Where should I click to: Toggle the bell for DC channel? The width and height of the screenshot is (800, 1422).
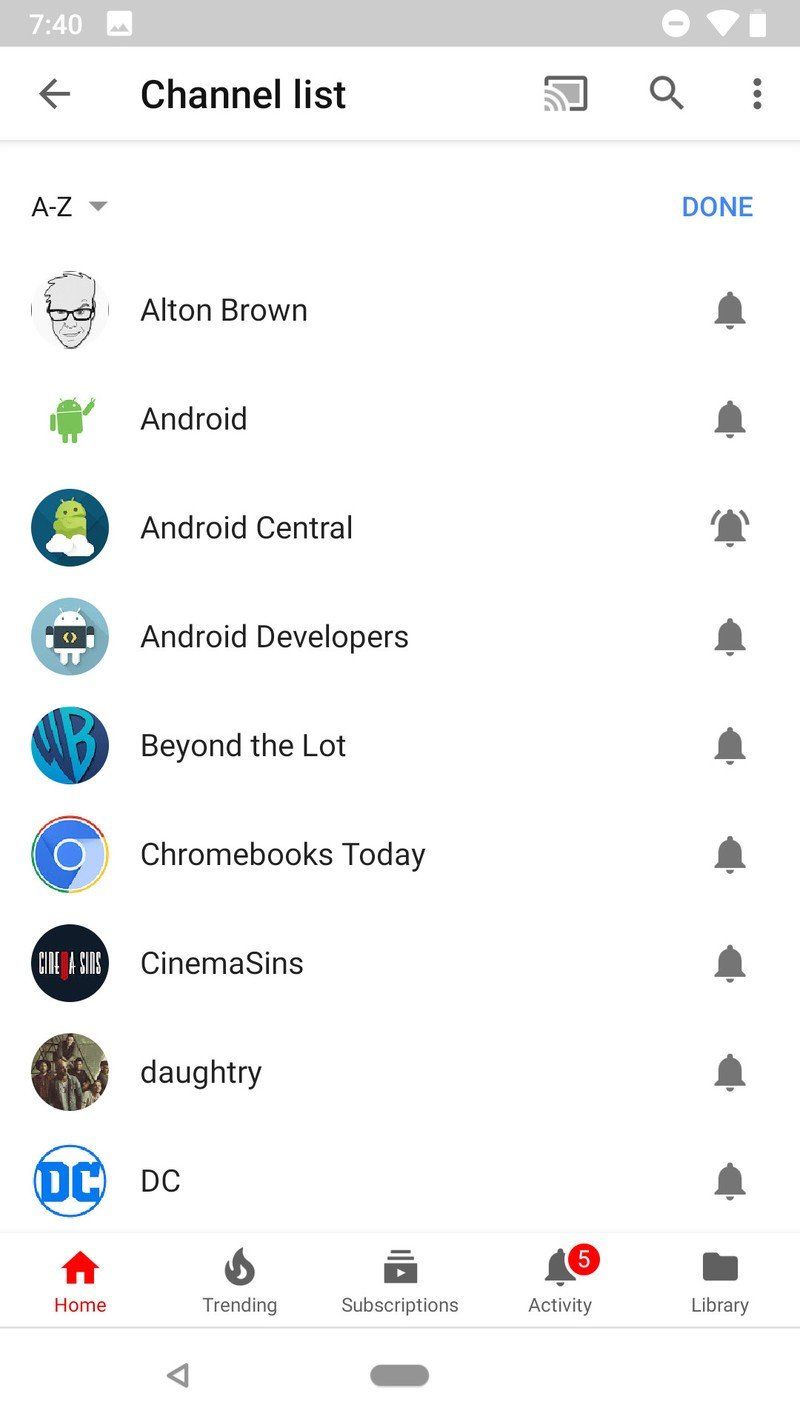tap(729, 1181)
